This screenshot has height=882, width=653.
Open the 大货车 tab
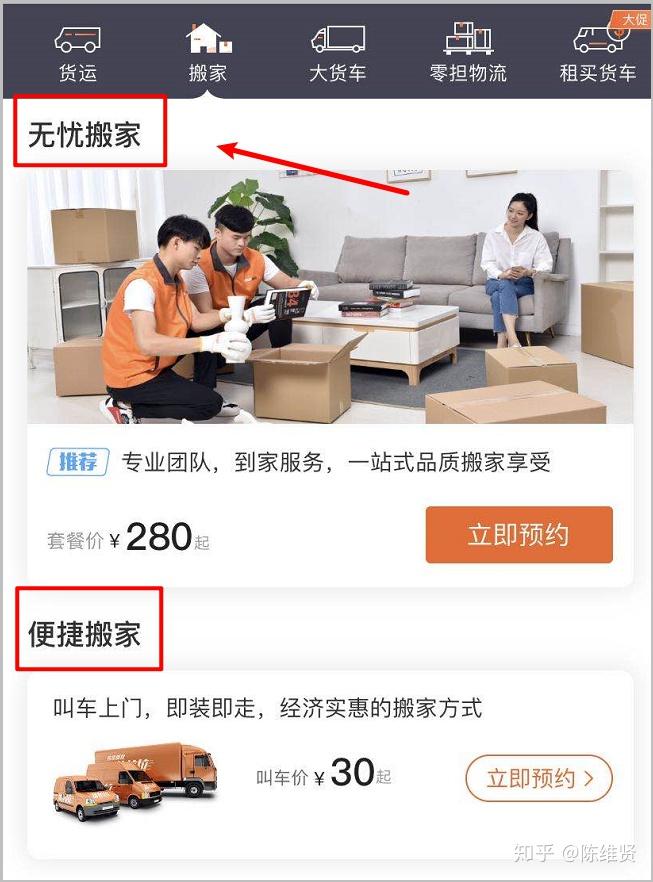point(337,54)
